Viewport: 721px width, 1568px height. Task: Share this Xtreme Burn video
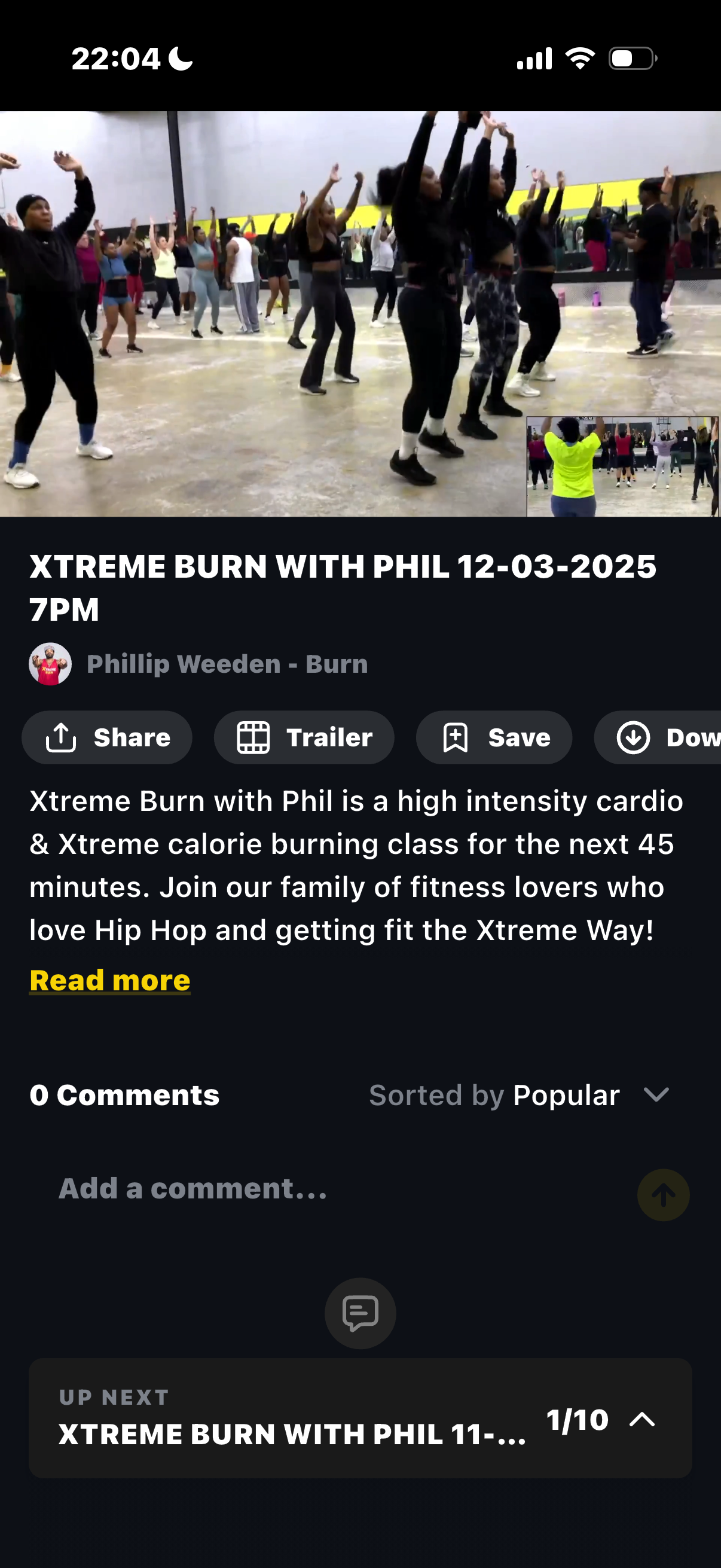pyautogui.click(x=107, y=737)
